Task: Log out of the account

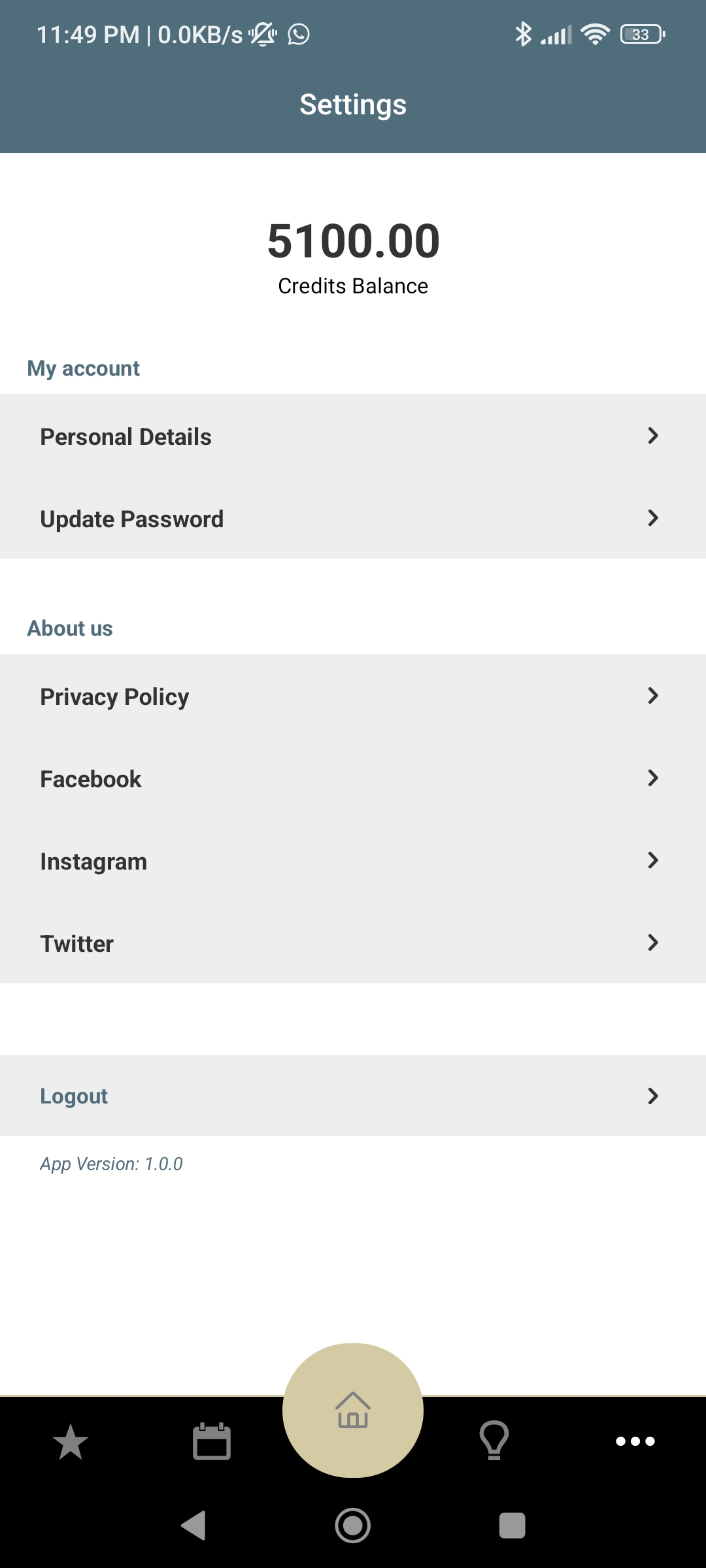Action: pyautogui.click(x=353, y=1096)
